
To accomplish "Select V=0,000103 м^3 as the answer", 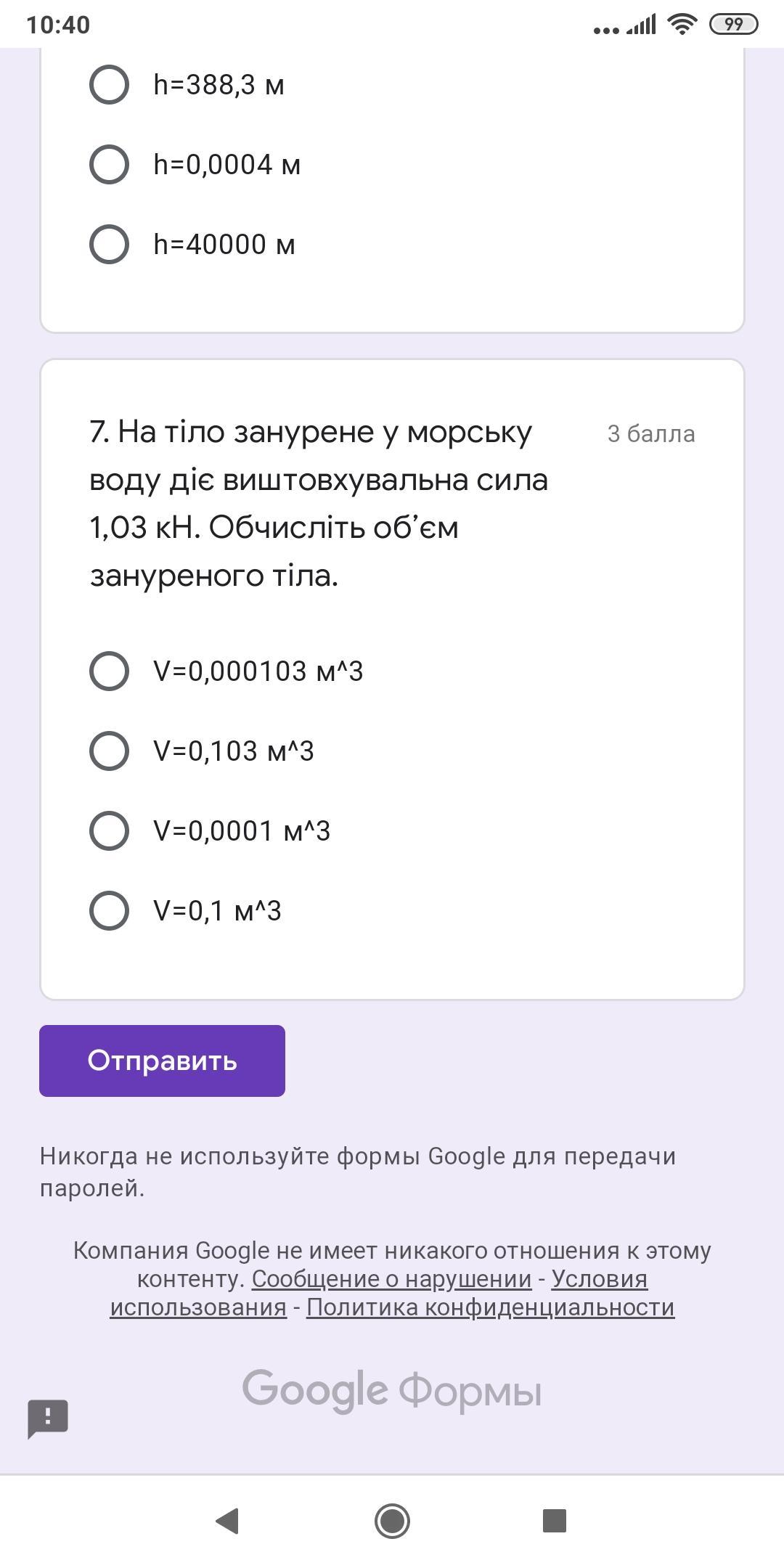I will 109,671.
